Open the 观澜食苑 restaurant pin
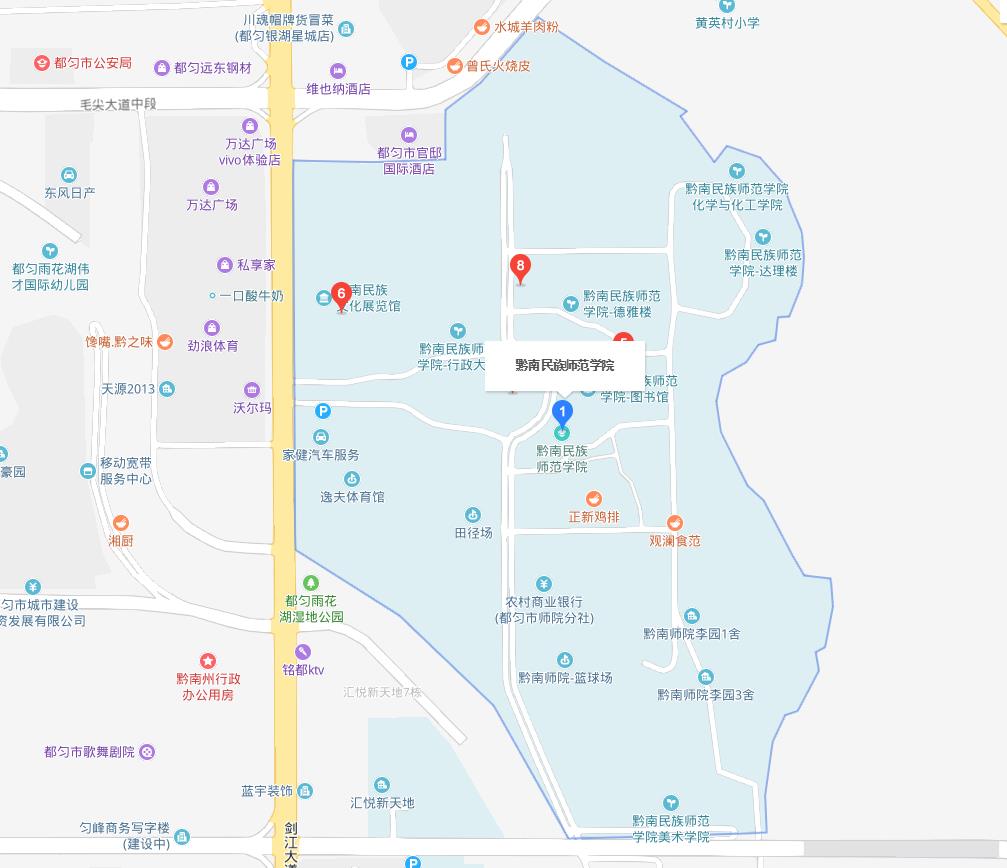Image resolution: width=1007 pixels, height=868 pixels. click(675, 522)
